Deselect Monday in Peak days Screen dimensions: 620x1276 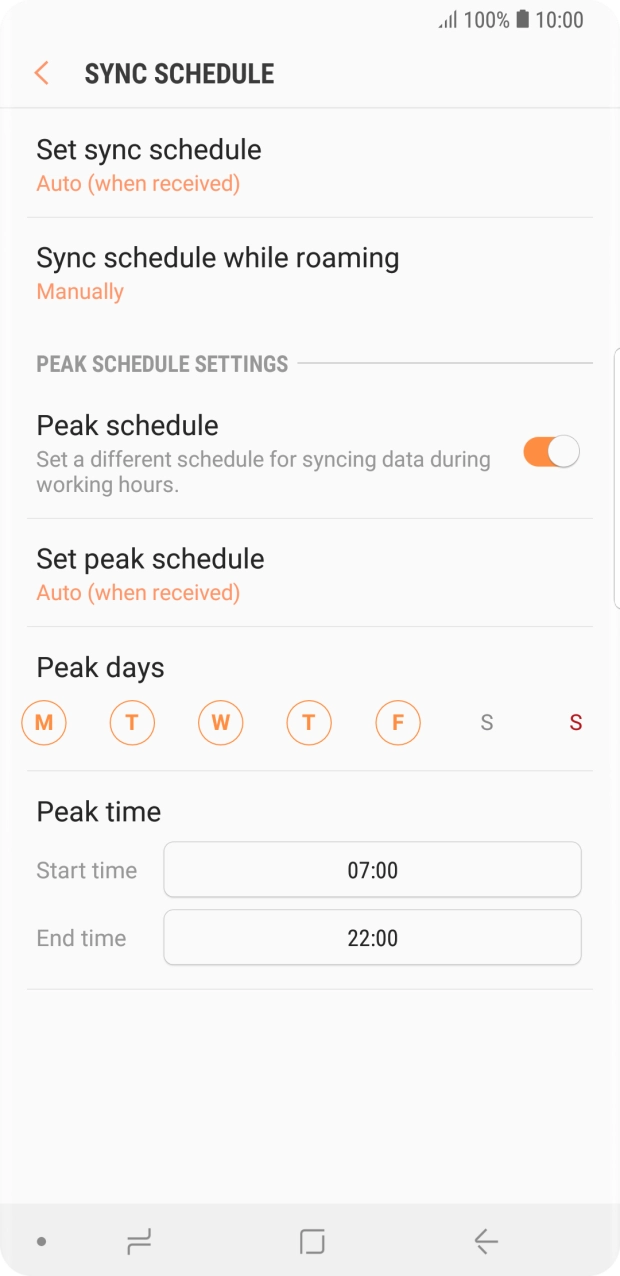pyautogui.click(x=44, y=722)
